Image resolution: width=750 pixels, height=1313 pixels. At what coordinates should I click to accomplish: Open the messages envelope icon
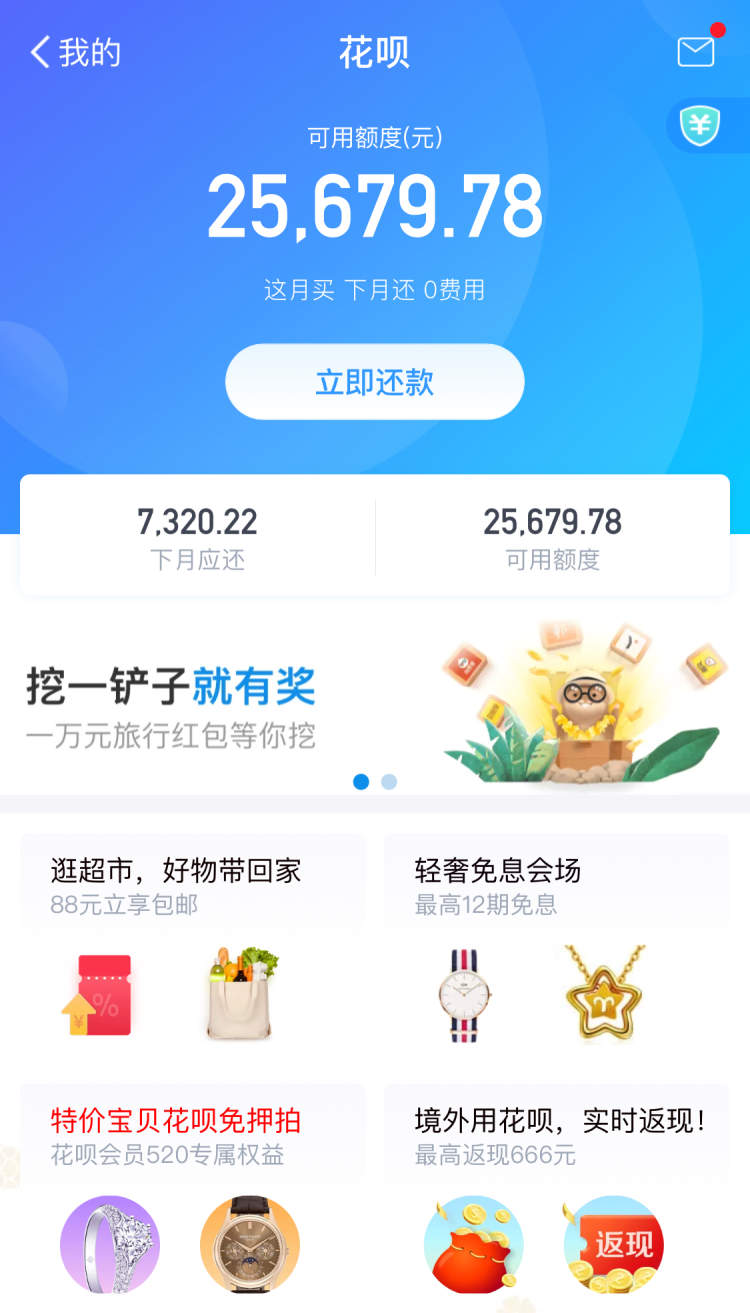696,51
